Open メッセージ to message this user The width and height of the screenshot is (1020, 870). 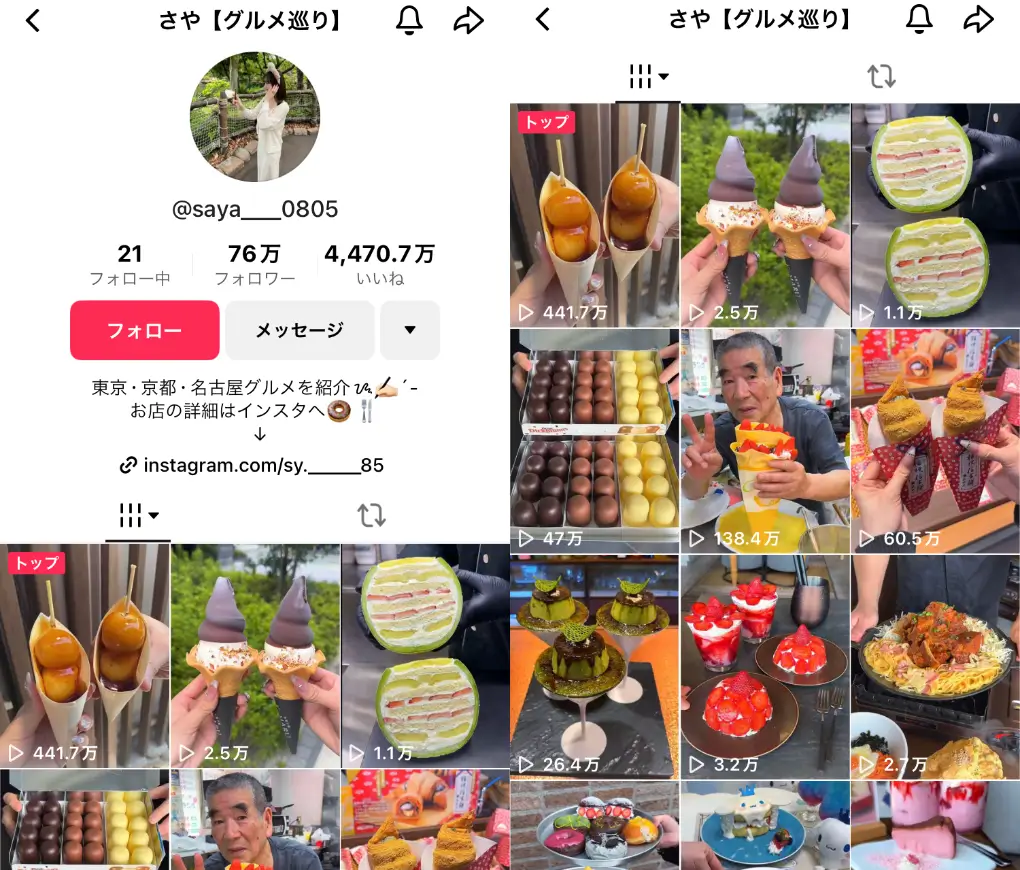299,330
